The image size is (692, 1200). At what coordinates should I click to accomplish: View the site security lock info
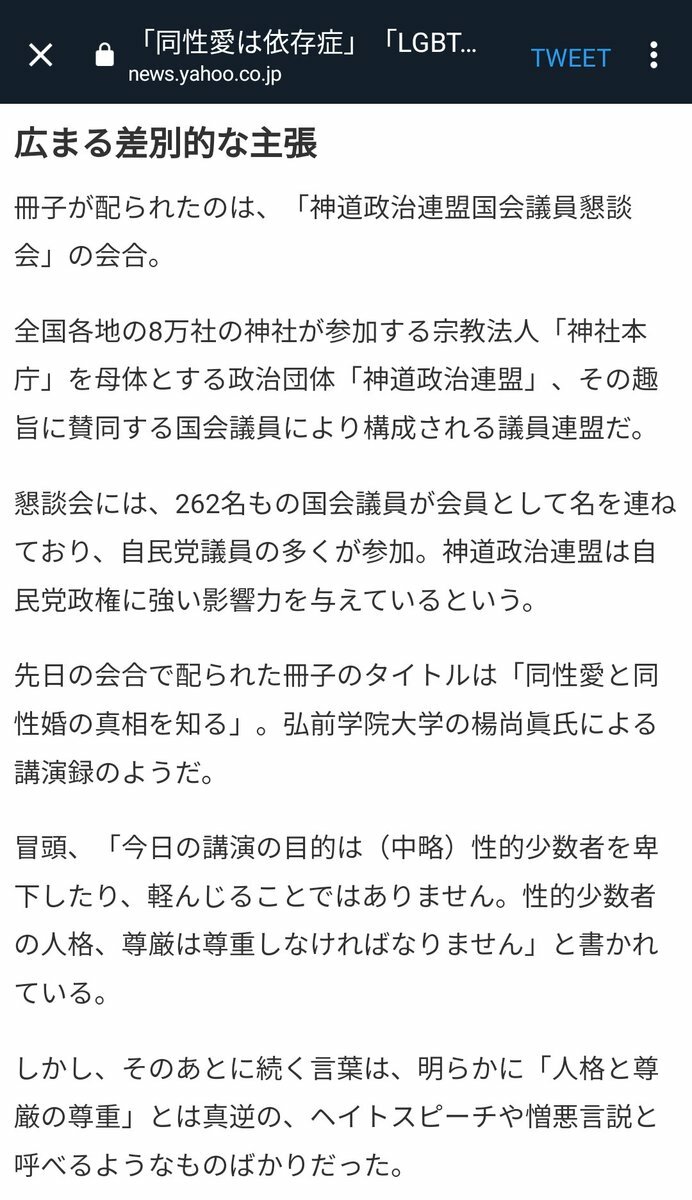click(x=104, y=57)
